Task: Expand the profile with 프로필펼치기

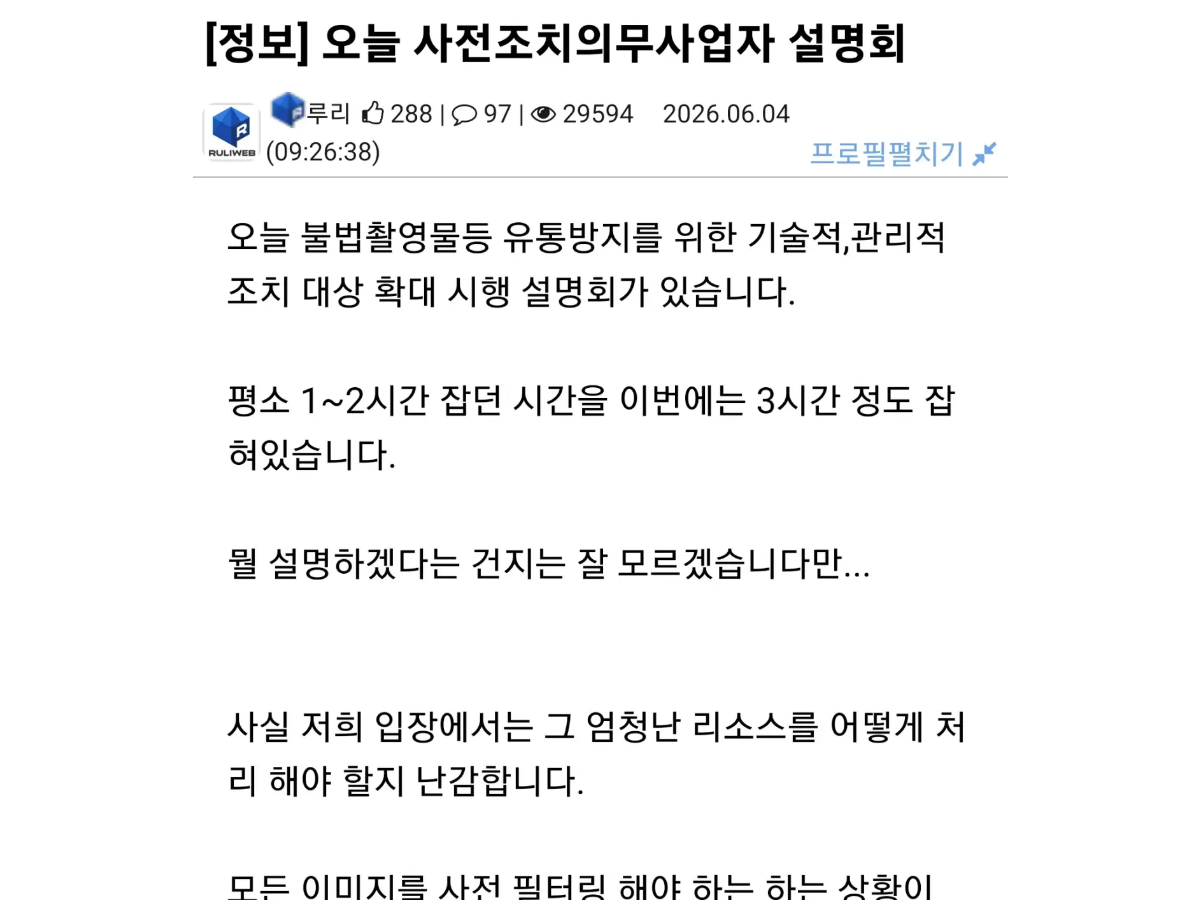Action: tap(903, 154)
